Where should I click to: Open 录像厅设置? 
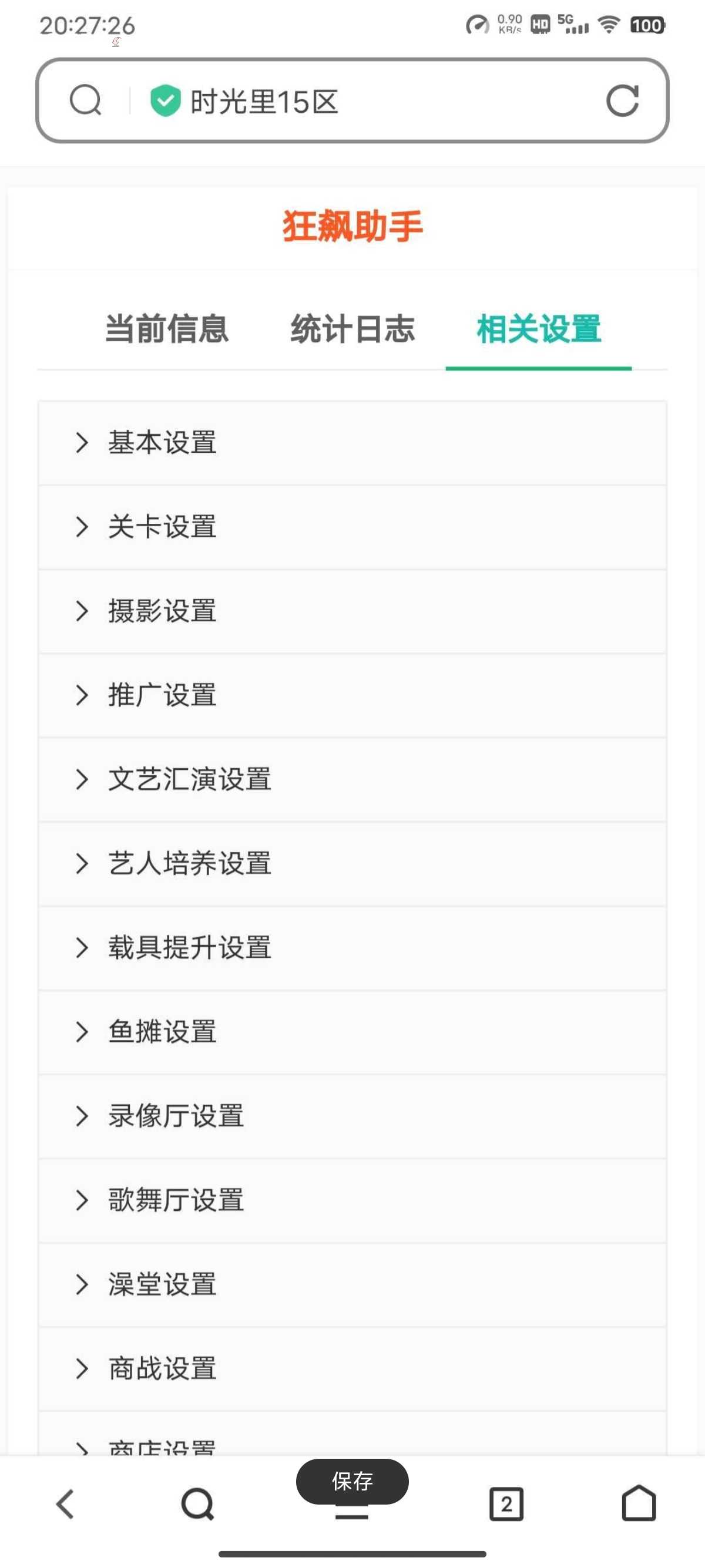pos(352,1116)
